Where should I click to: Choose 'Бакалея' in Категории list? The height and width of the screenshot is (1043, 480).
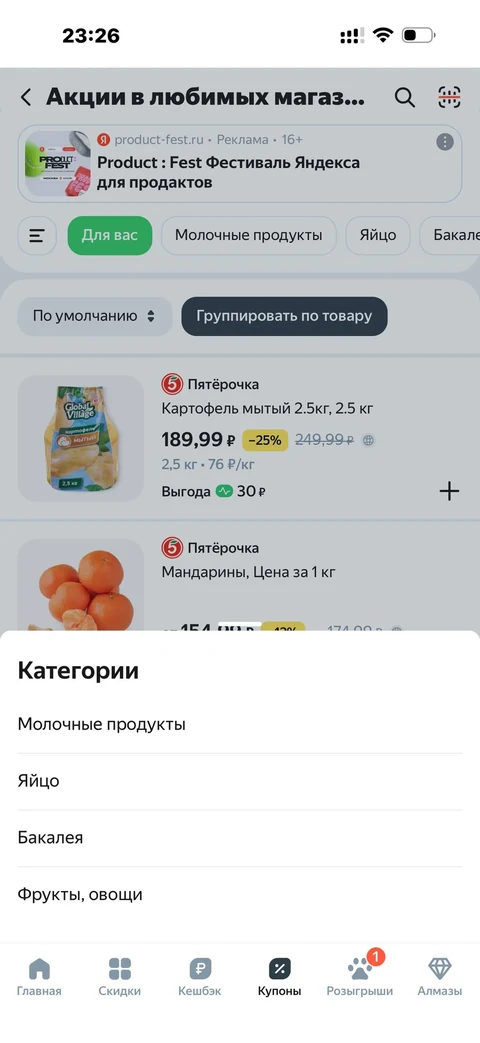pyautogui.click(x=239, y=837)
